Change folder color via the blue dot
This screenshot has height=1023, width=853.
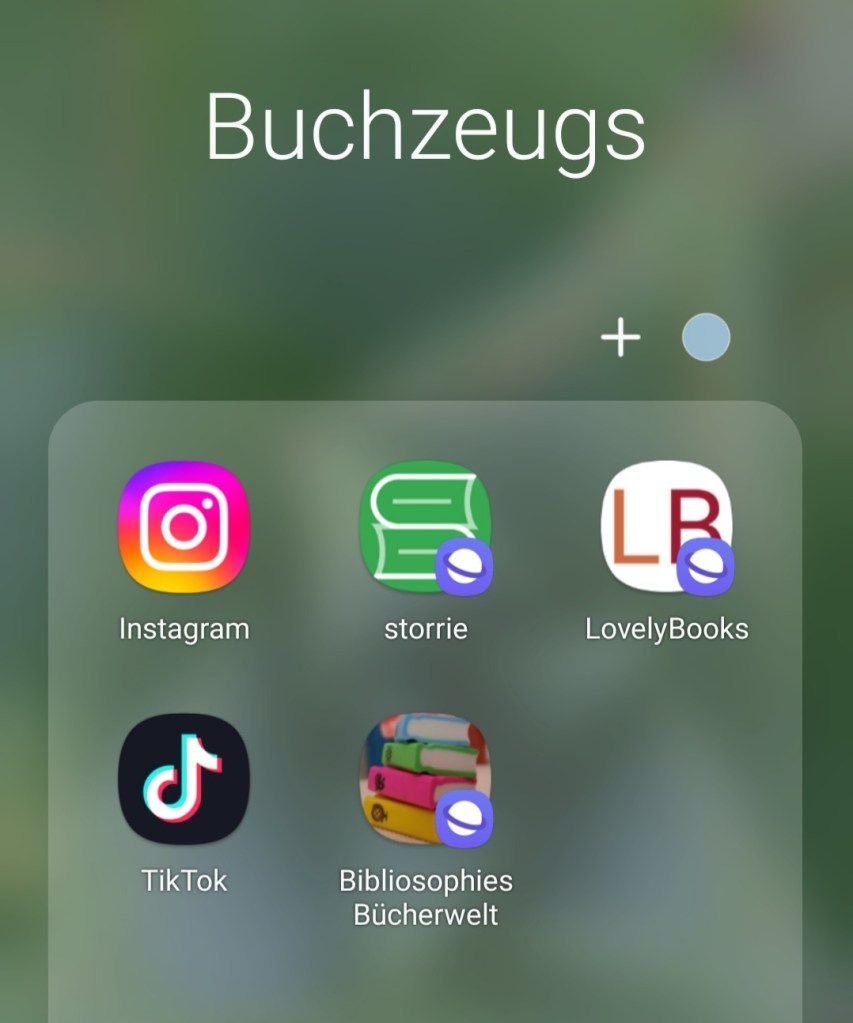point(706,338)
